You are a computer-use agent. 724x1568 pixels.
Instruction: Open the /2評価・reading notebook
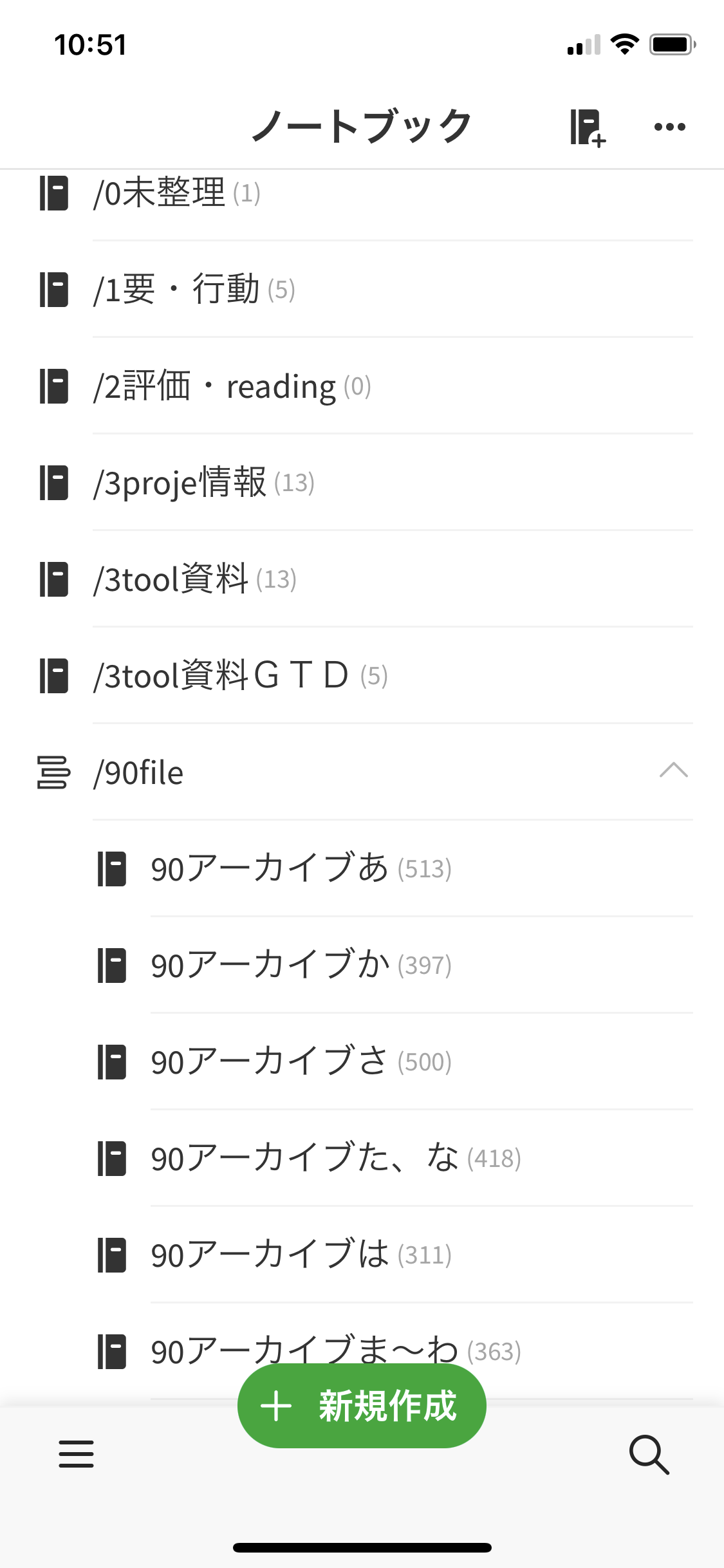[x=362, y=386]
